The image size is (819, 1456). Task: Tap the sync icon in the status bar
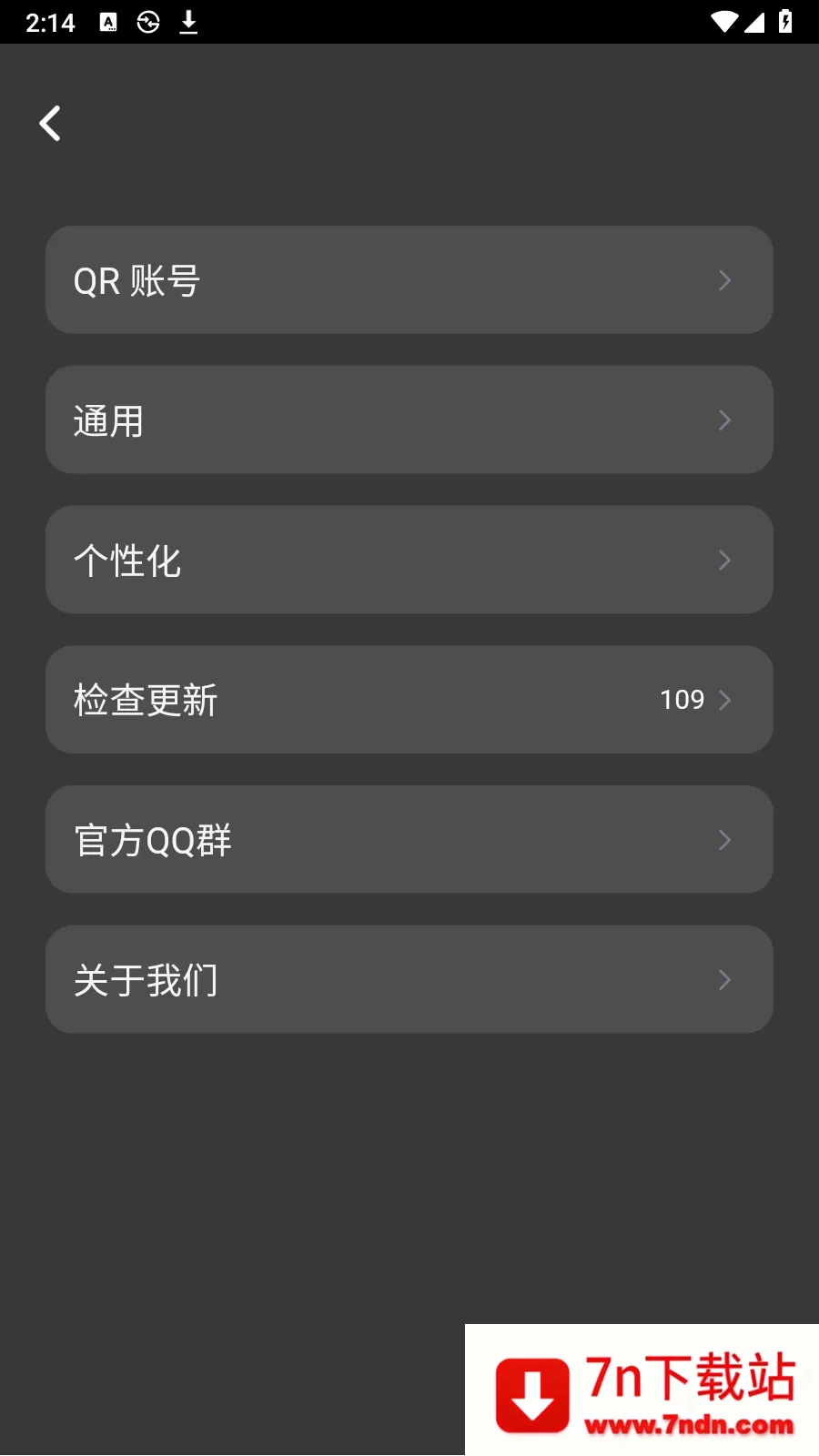pos(147,20)
